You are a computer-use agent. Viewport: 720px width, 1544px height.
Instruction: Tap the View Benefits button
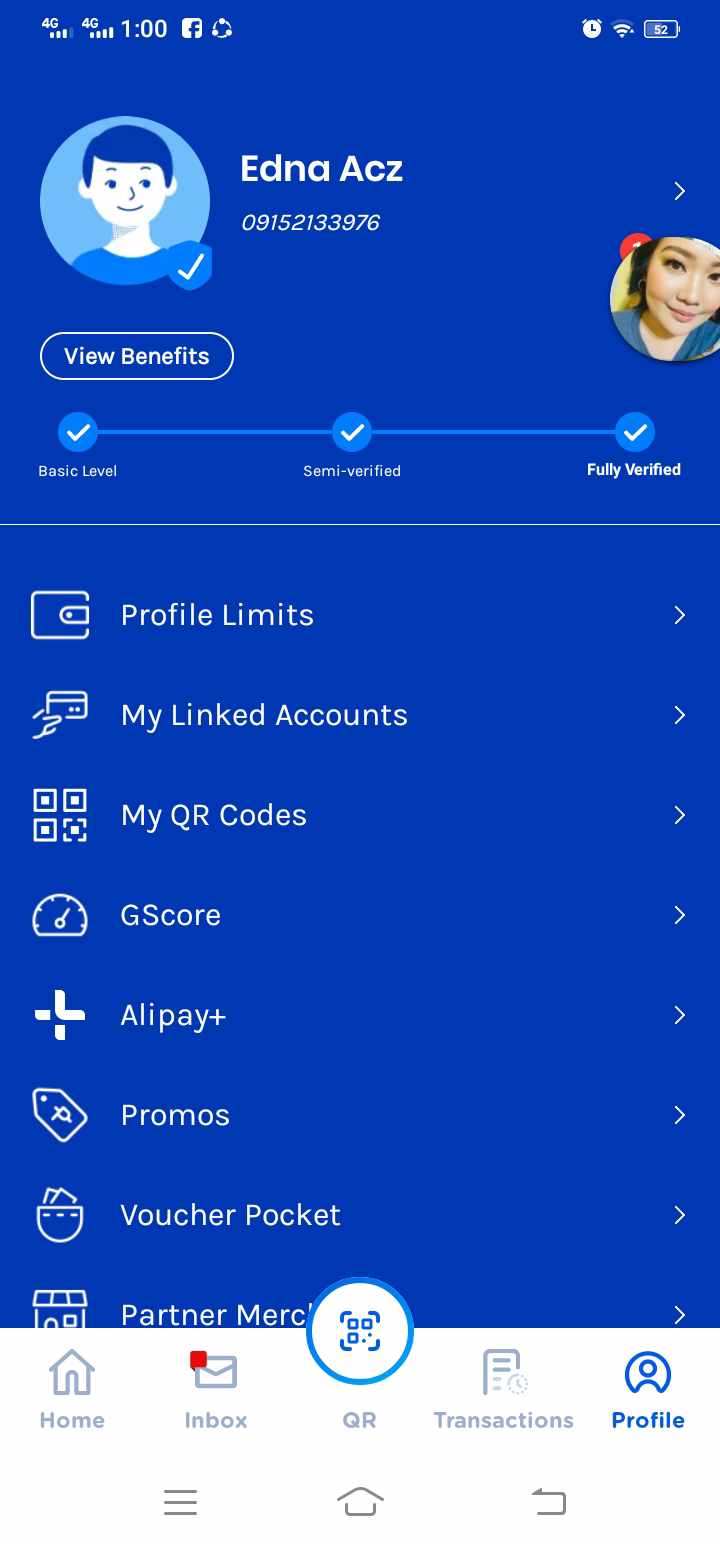[137, 356]
